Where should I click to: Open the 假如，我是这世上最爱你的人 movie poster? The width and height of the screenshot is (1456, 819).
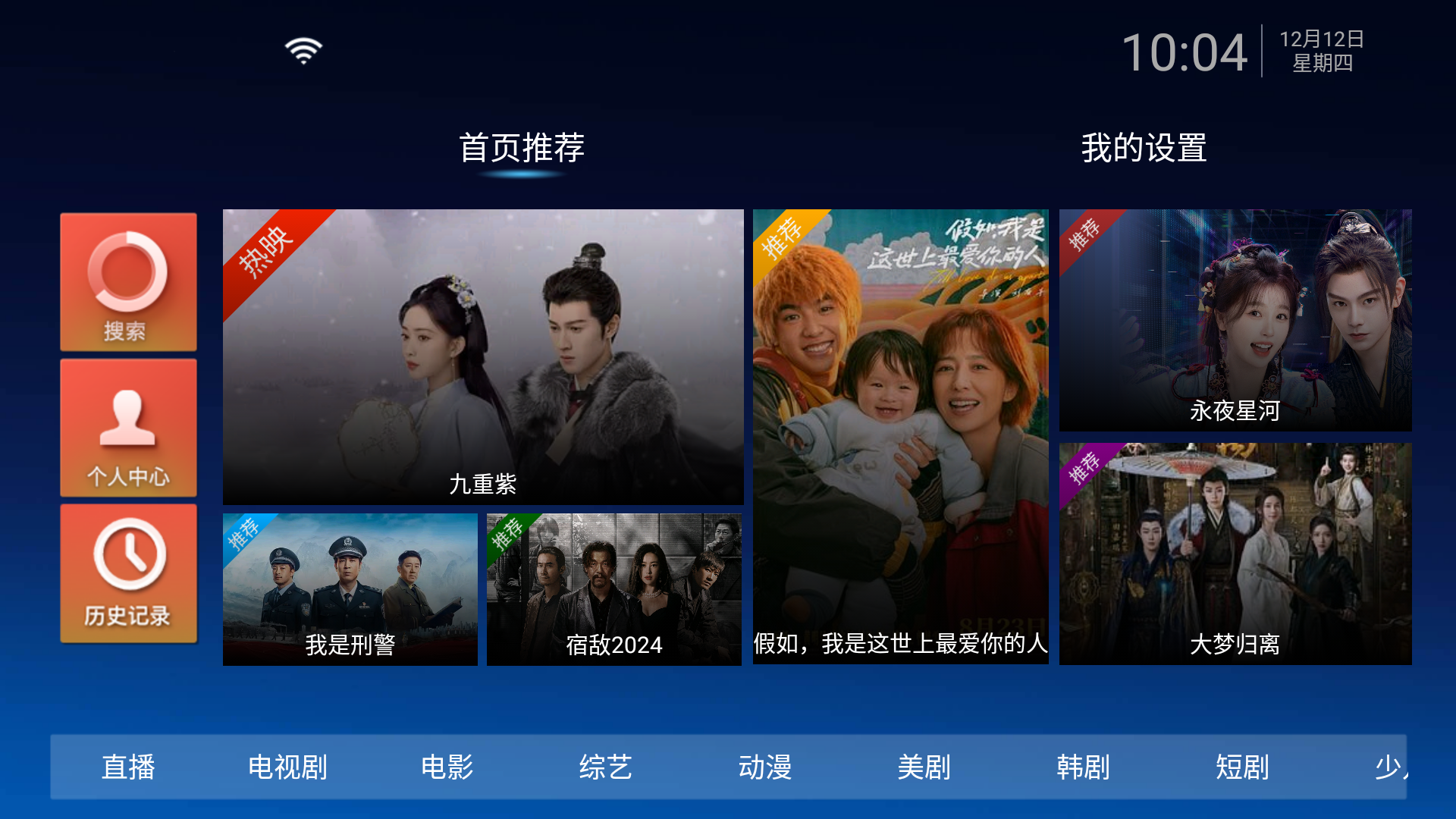(900, 436)
